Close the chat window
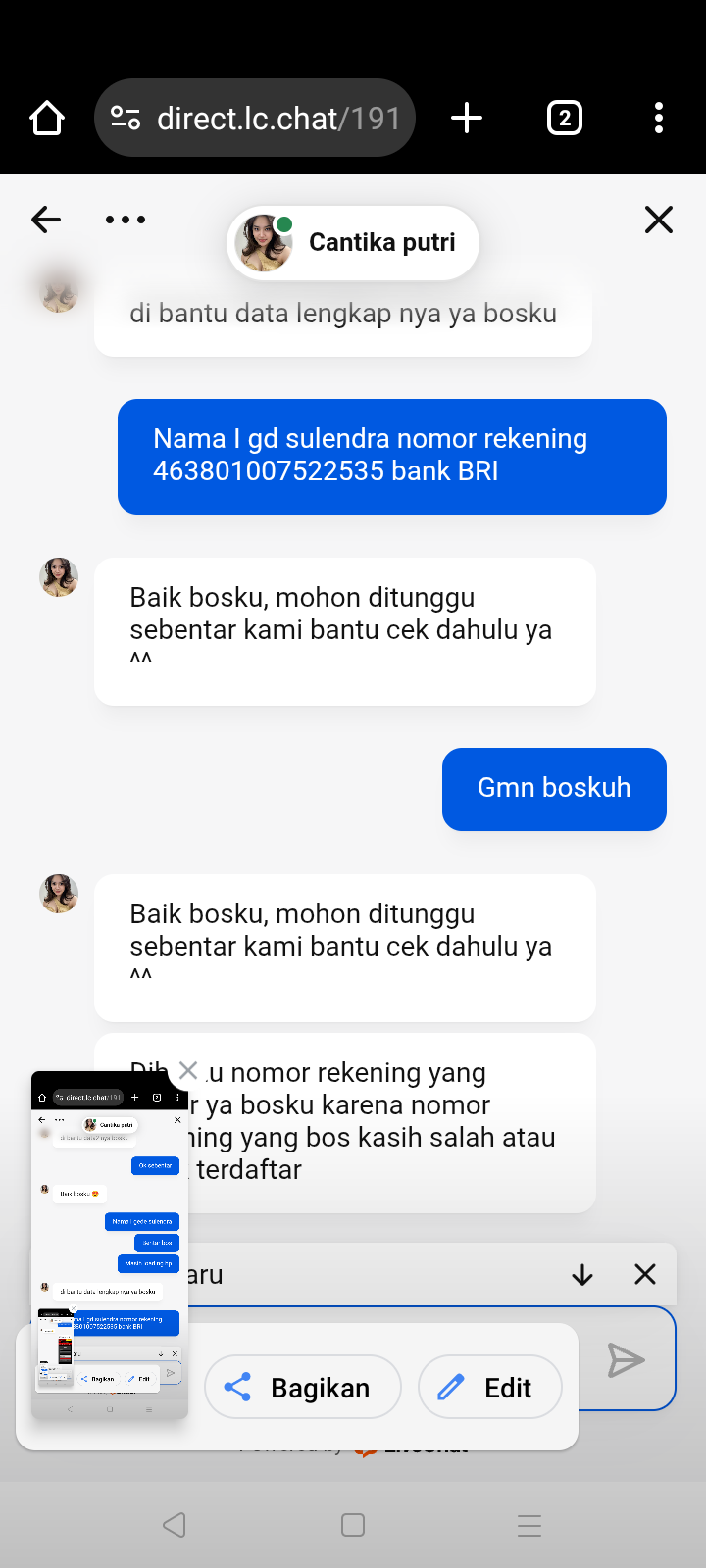This screenshot has height=1568, width=706. pyautogui.click(x=659, y=220)
